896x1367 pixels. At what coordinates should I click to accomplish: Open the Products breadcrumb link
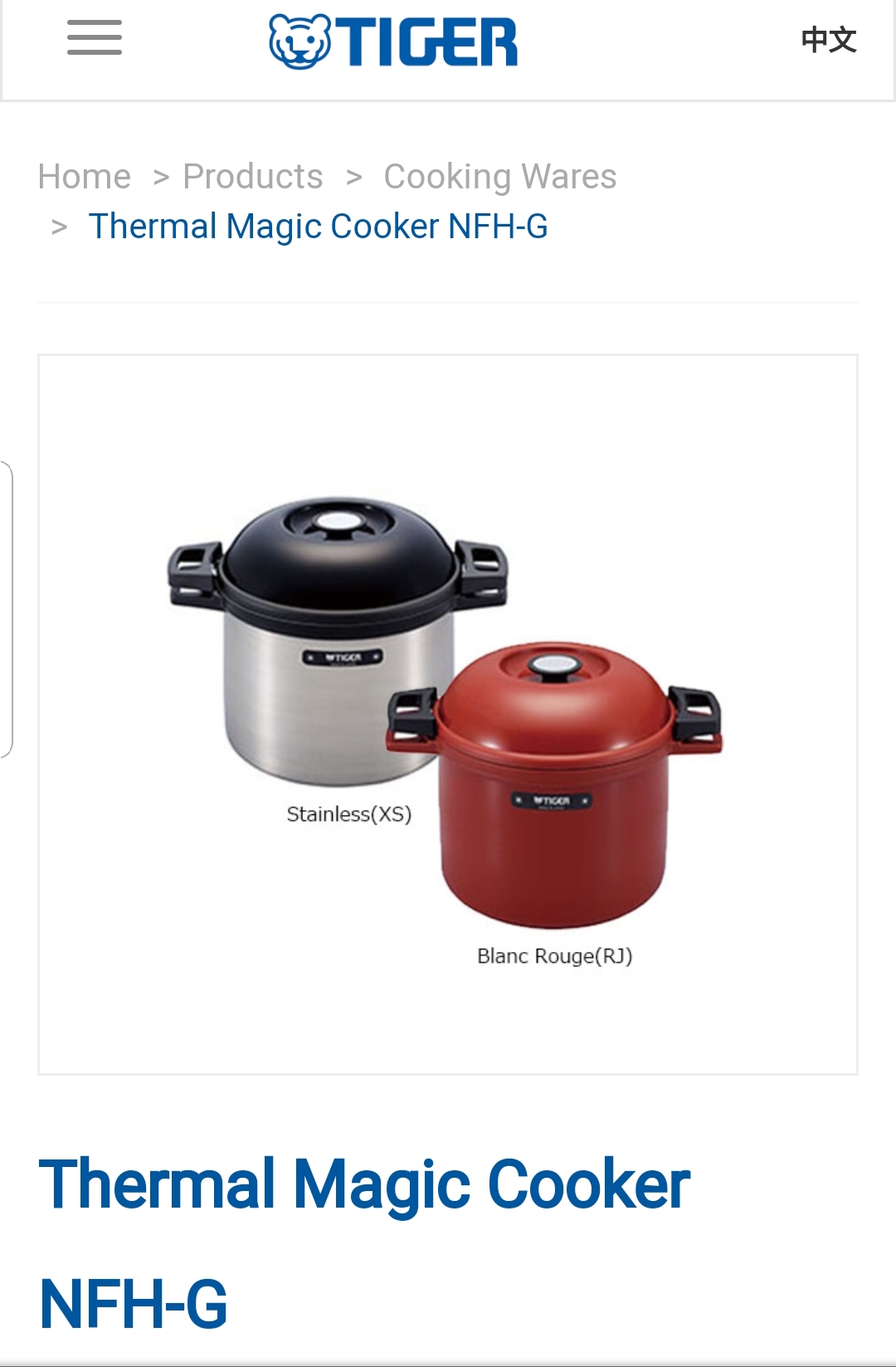(x=253, y=177)
